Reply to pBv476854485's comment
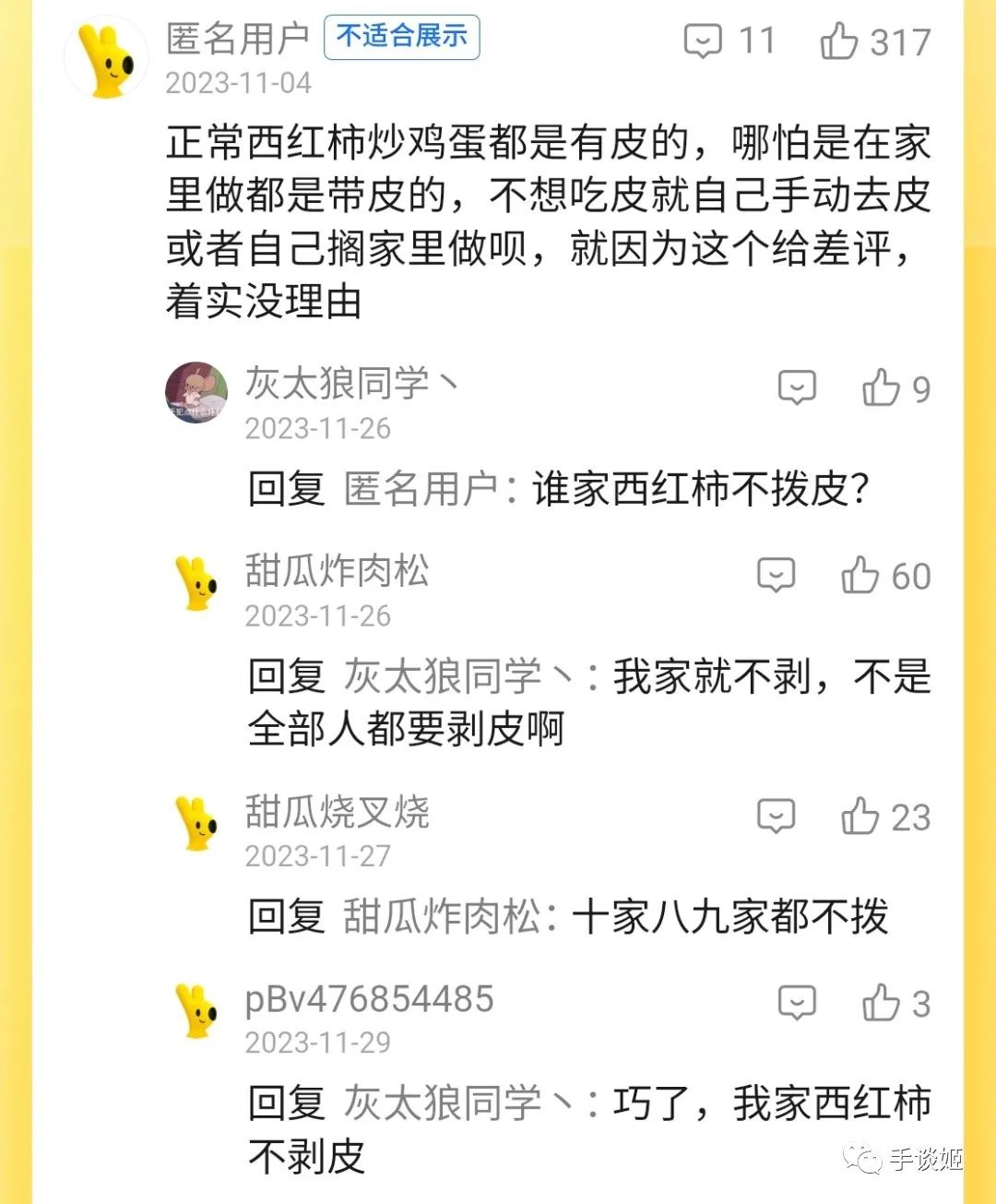Screen dimensions: 996x1204 [797, 1003]
